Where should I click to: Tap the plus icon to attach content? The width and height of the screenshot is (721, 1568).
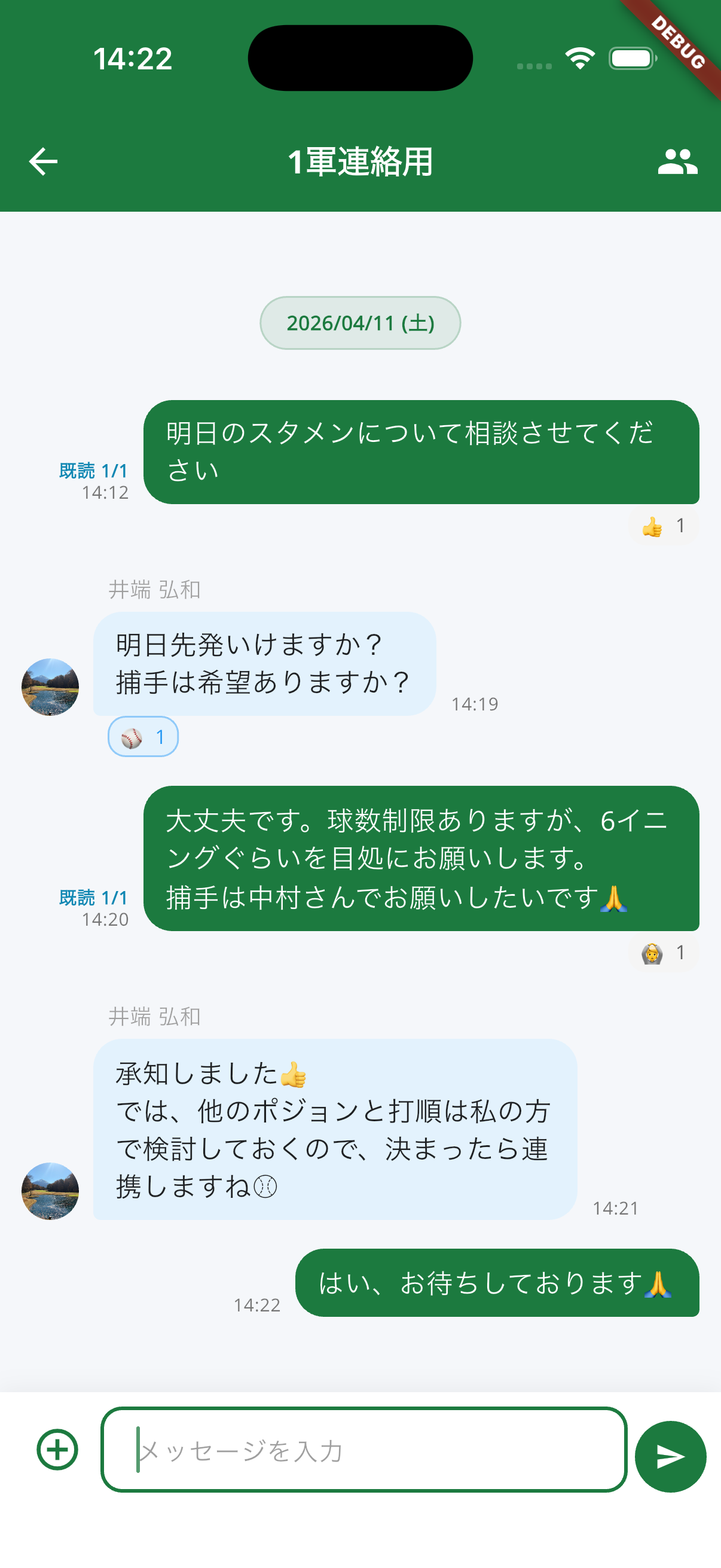57,1452
